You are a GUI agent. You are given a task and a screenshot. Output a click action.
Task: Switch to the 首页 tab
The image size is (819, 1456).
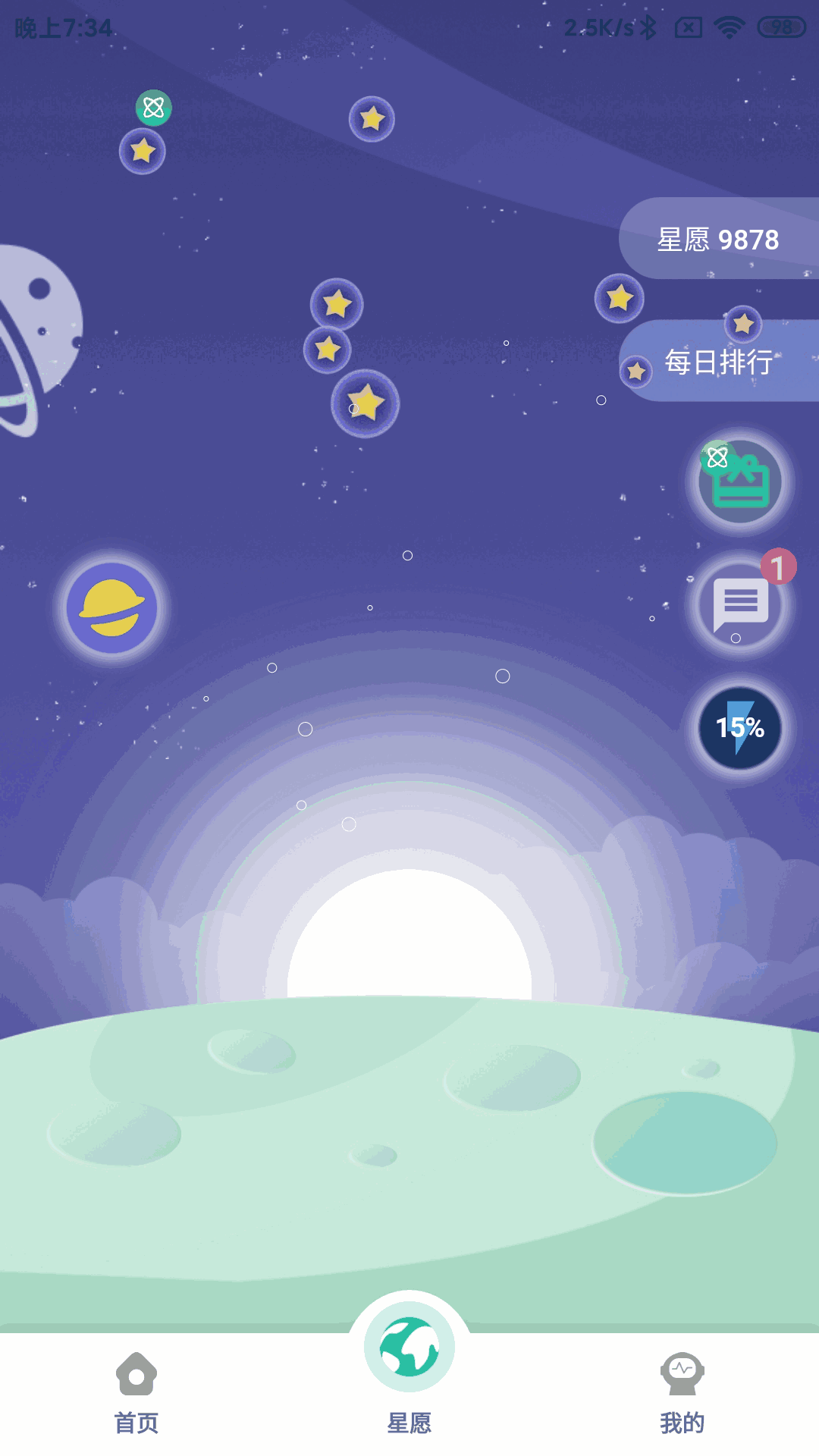(136, 1392)
